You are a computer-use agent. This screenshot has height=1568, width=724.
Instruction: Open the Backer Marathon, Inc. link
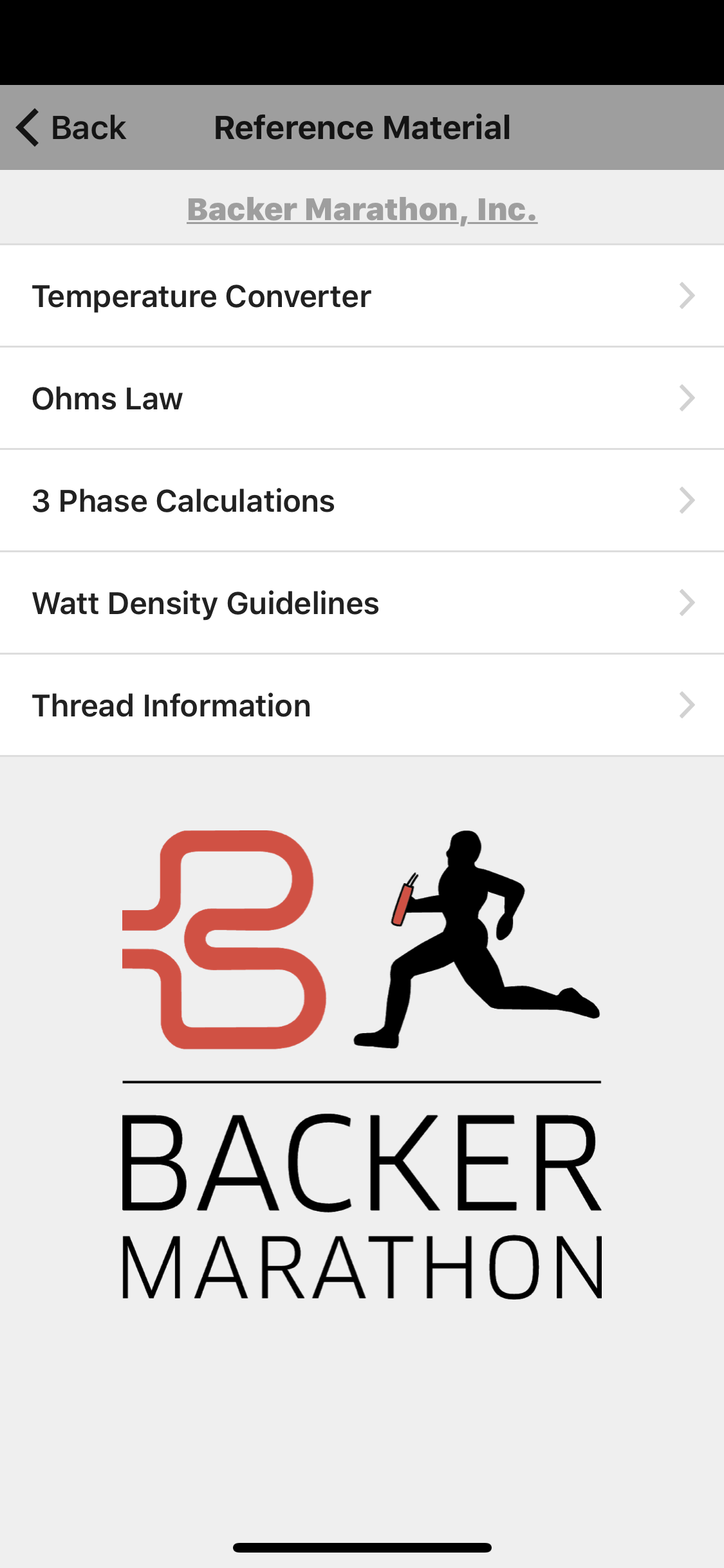[362, 209]
